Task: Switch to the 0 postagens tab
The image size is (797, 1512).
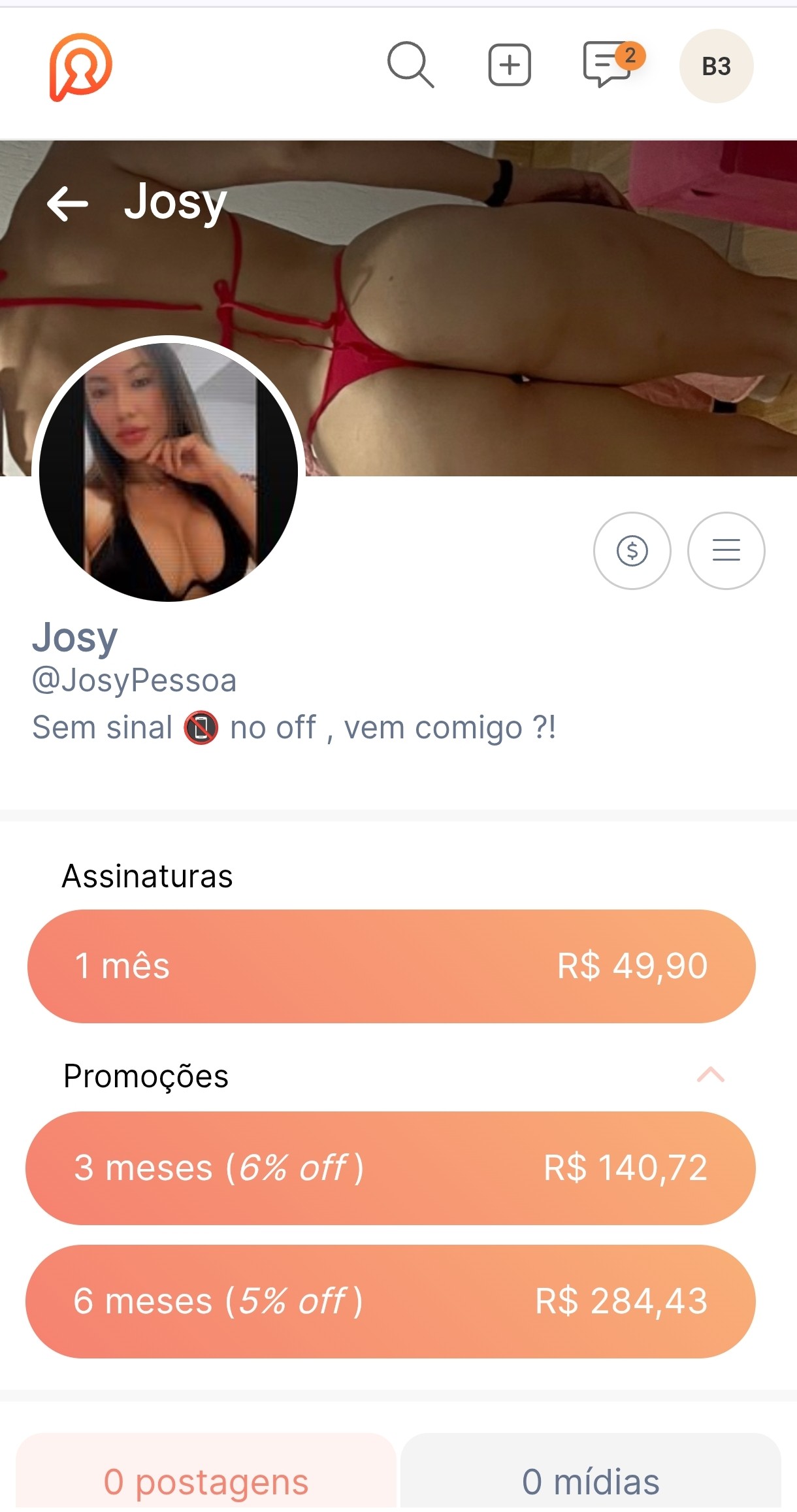Action: pyautogui.click(x=206, y=1481)
